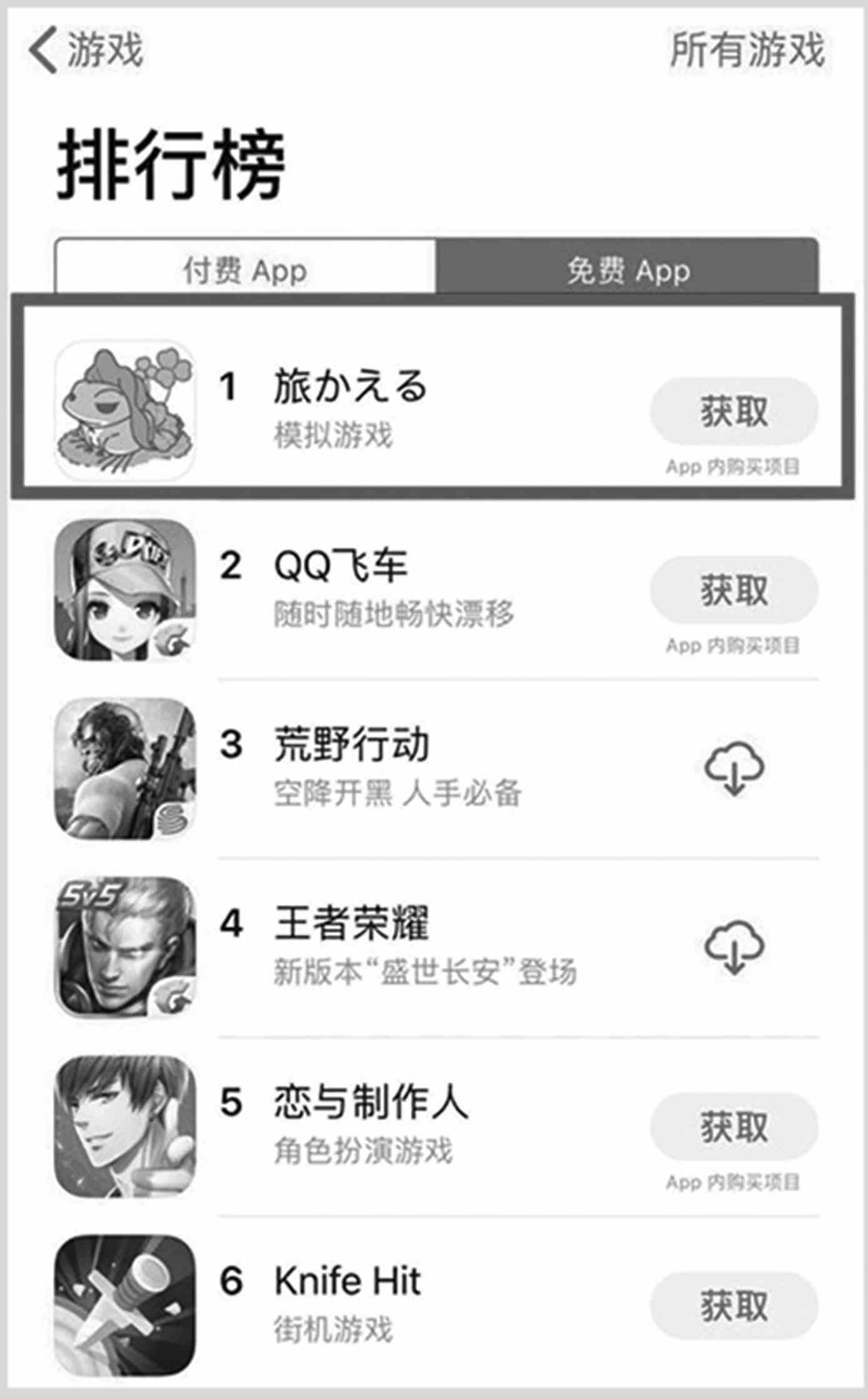Screen dimensions: 868x1399
Task: Tap 获取 for QQ飞车
Action: click(x=734, y=590)
